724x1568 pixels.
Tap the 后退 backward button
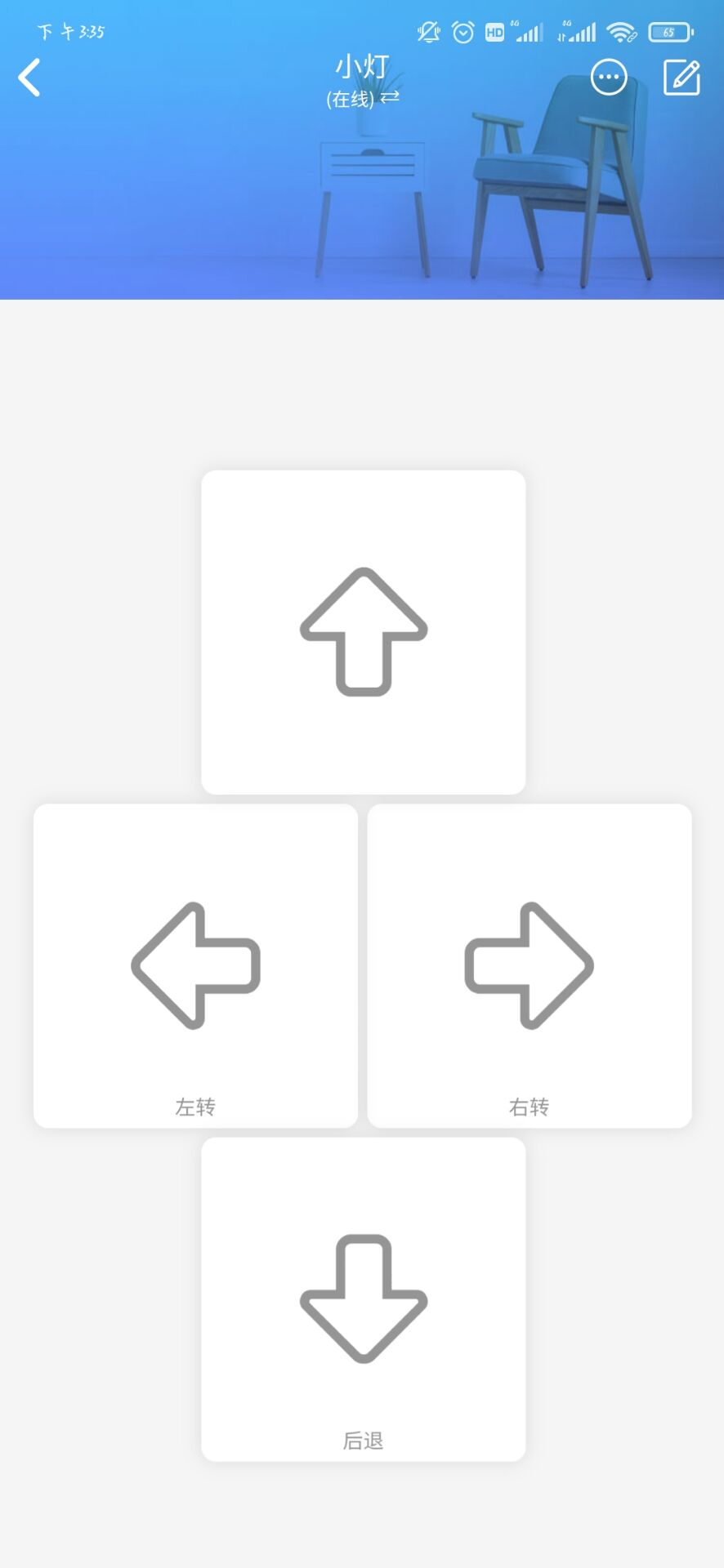coord(364,1299)
